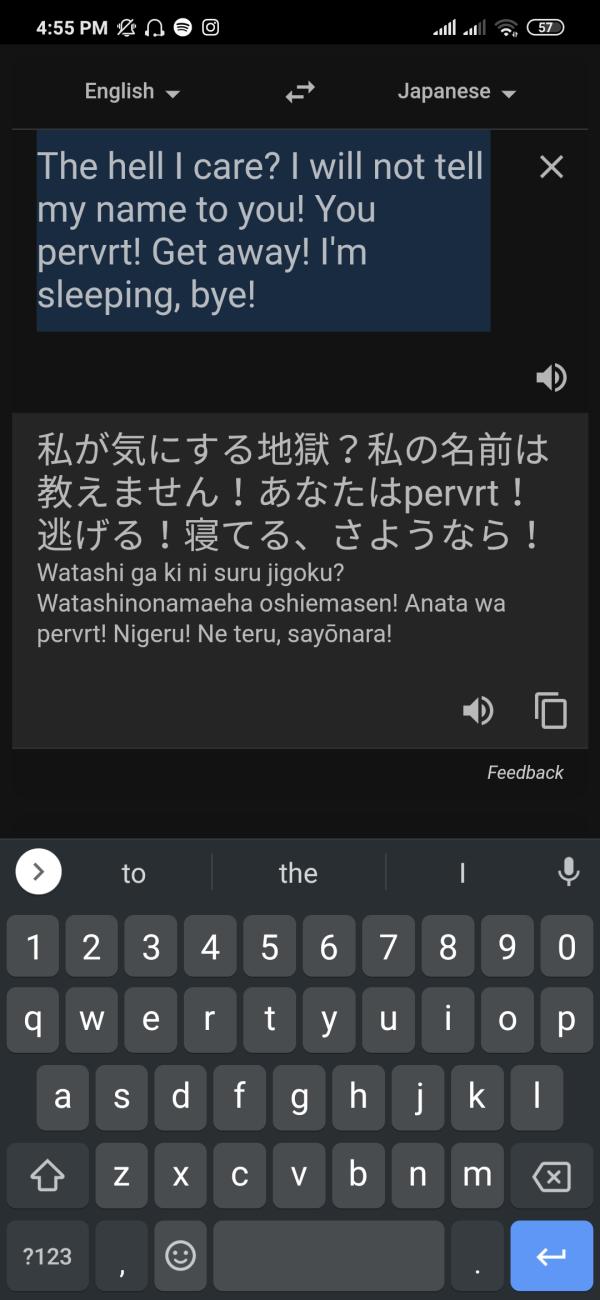Open the emoji keyboard
The image size is (600, 1300).
point(180,1256)
